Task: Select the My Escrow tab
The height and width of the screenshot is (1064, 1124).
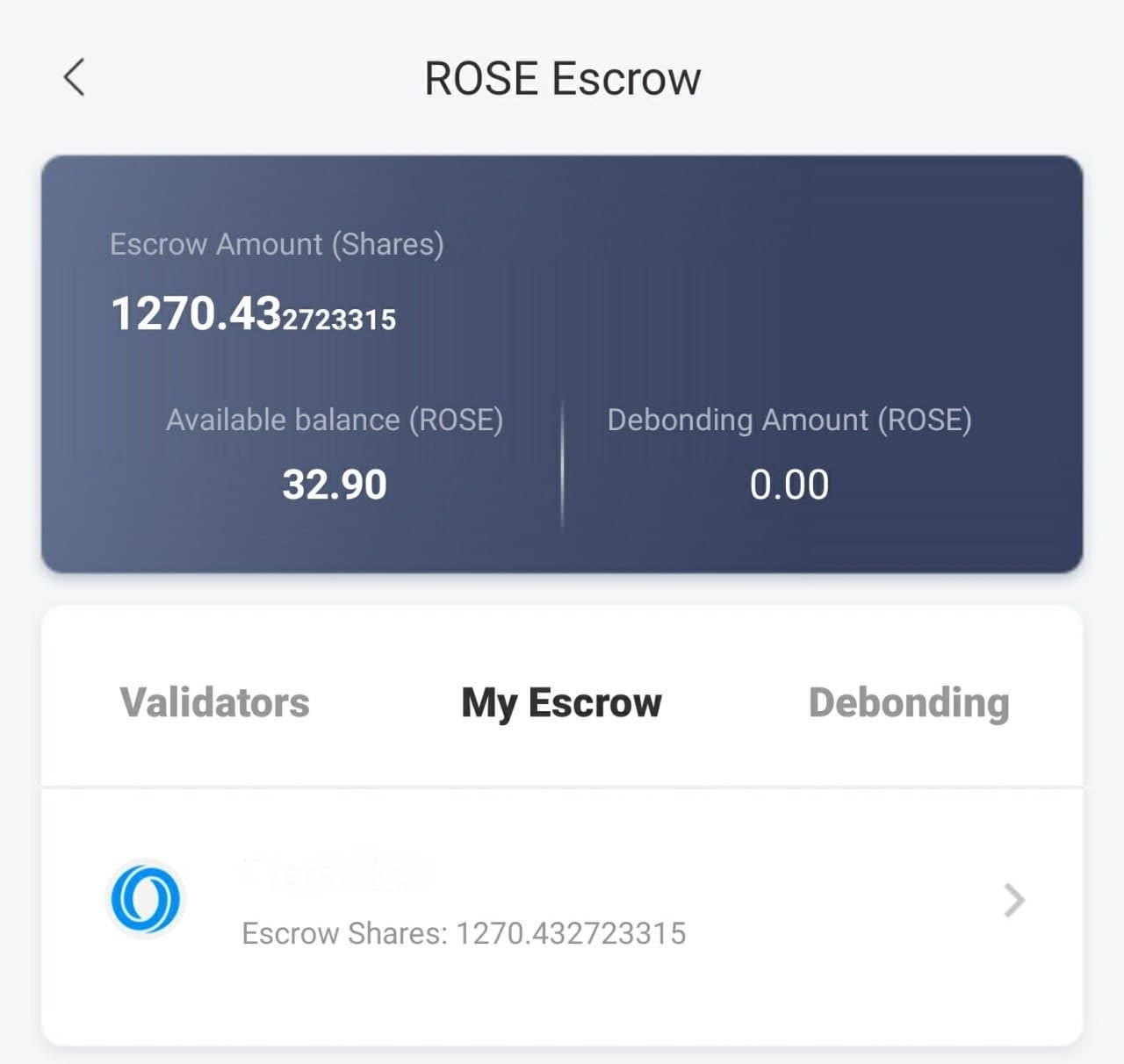Action: click(561, 702)
